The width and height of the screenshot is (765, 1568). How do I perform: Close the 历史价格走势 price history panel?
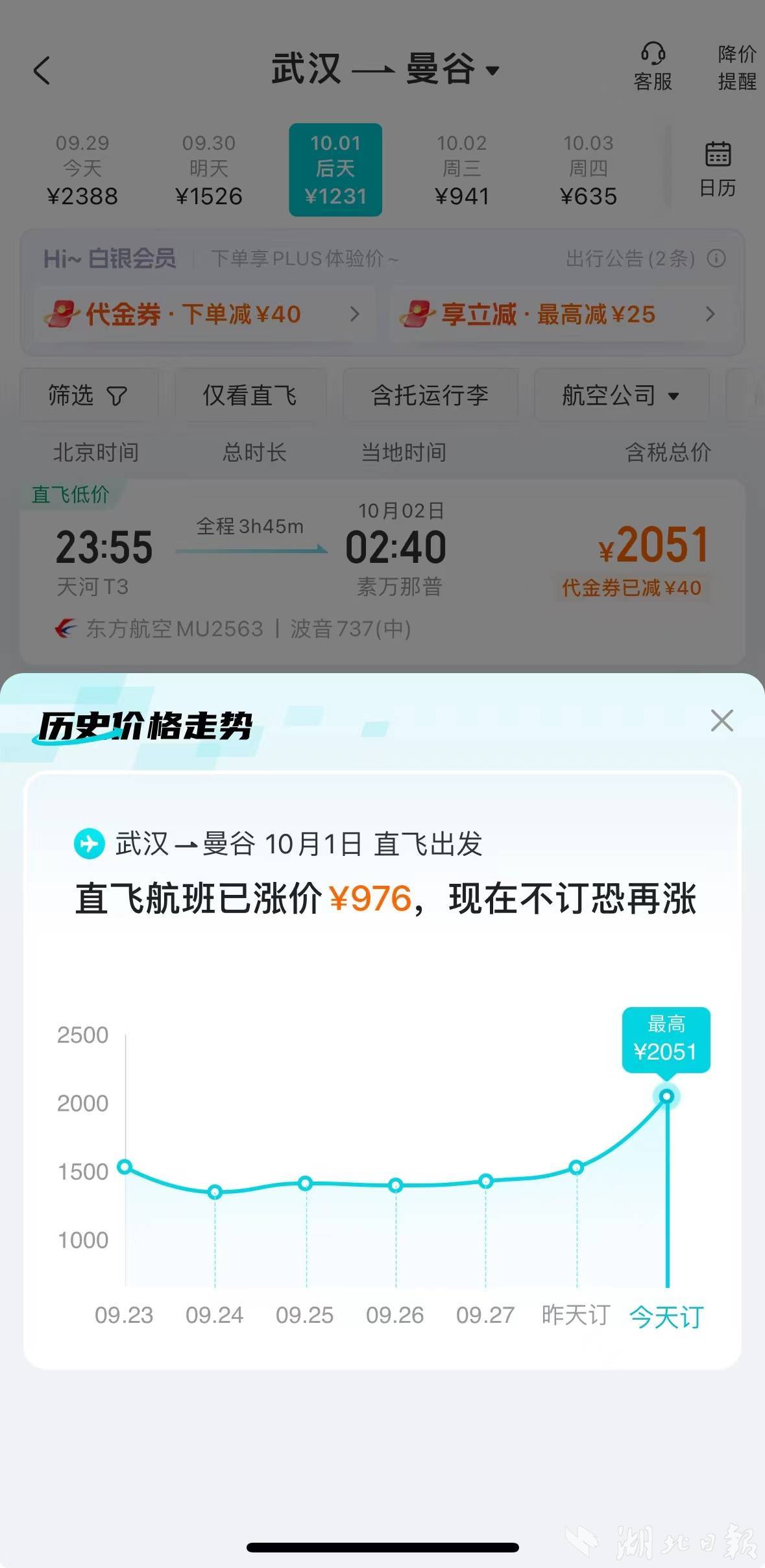point(722,720)
